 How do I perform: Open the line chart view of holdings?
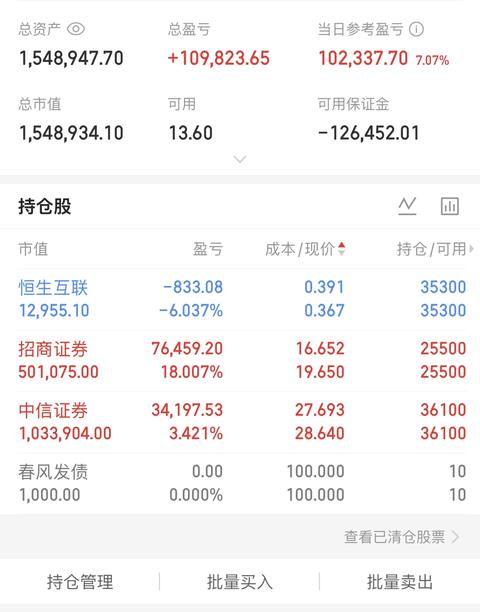(x=407, y=206)
